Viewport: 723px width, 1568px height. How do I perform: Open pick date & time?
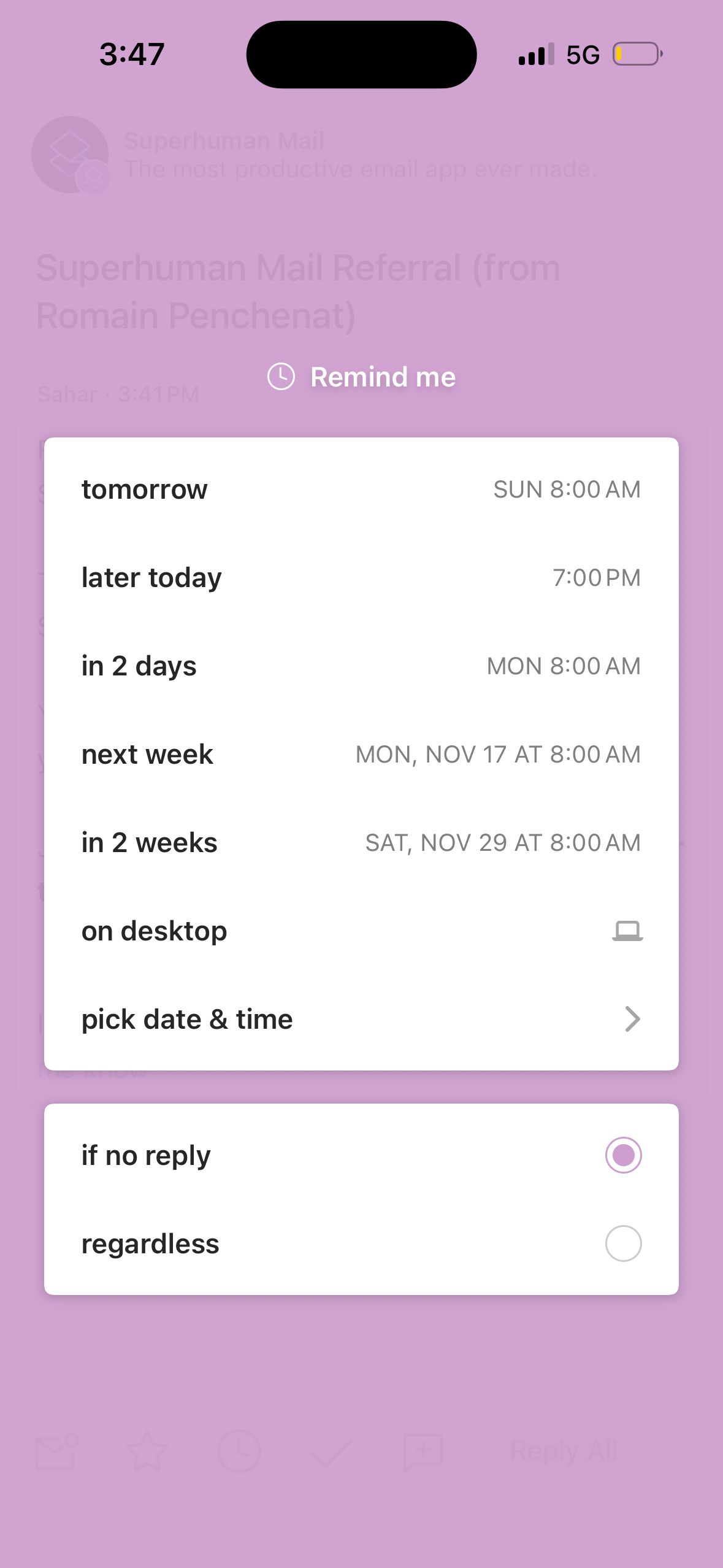pyautogui.click(x=361, y=1020)
